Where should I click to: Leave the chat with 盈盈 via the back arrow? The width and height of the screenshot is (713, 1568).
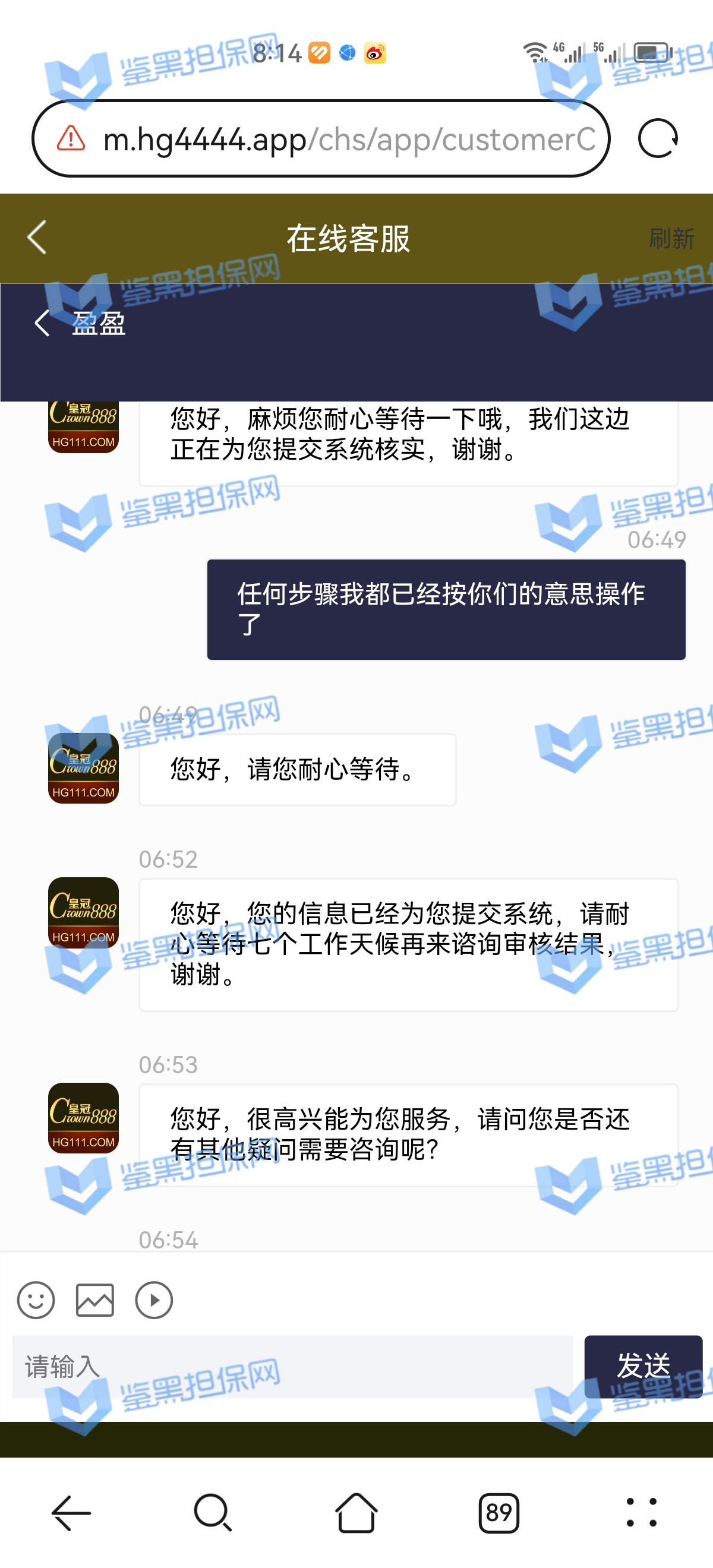click(x=42, y=323)
